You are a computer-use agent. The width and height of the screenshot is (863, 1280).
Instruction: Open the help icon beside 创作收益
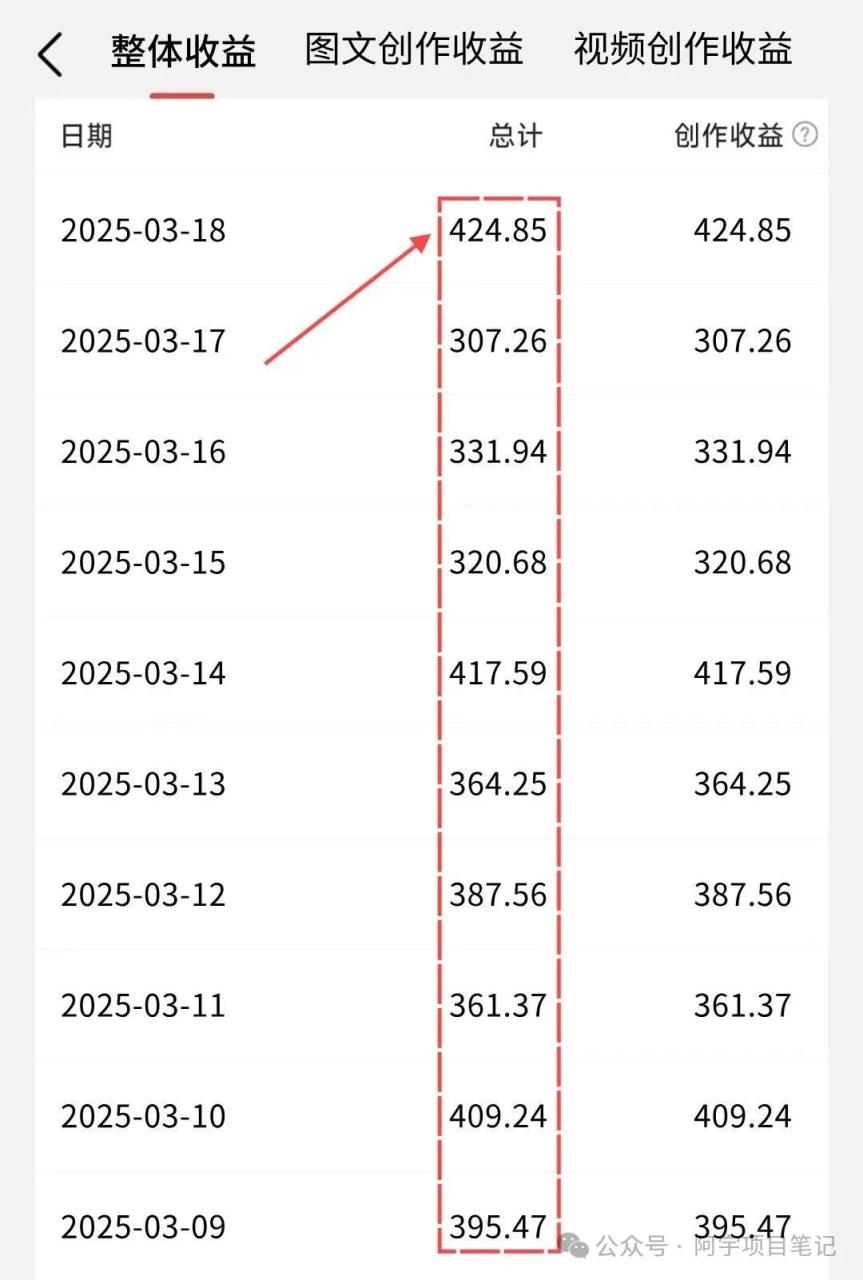[805, 135]
